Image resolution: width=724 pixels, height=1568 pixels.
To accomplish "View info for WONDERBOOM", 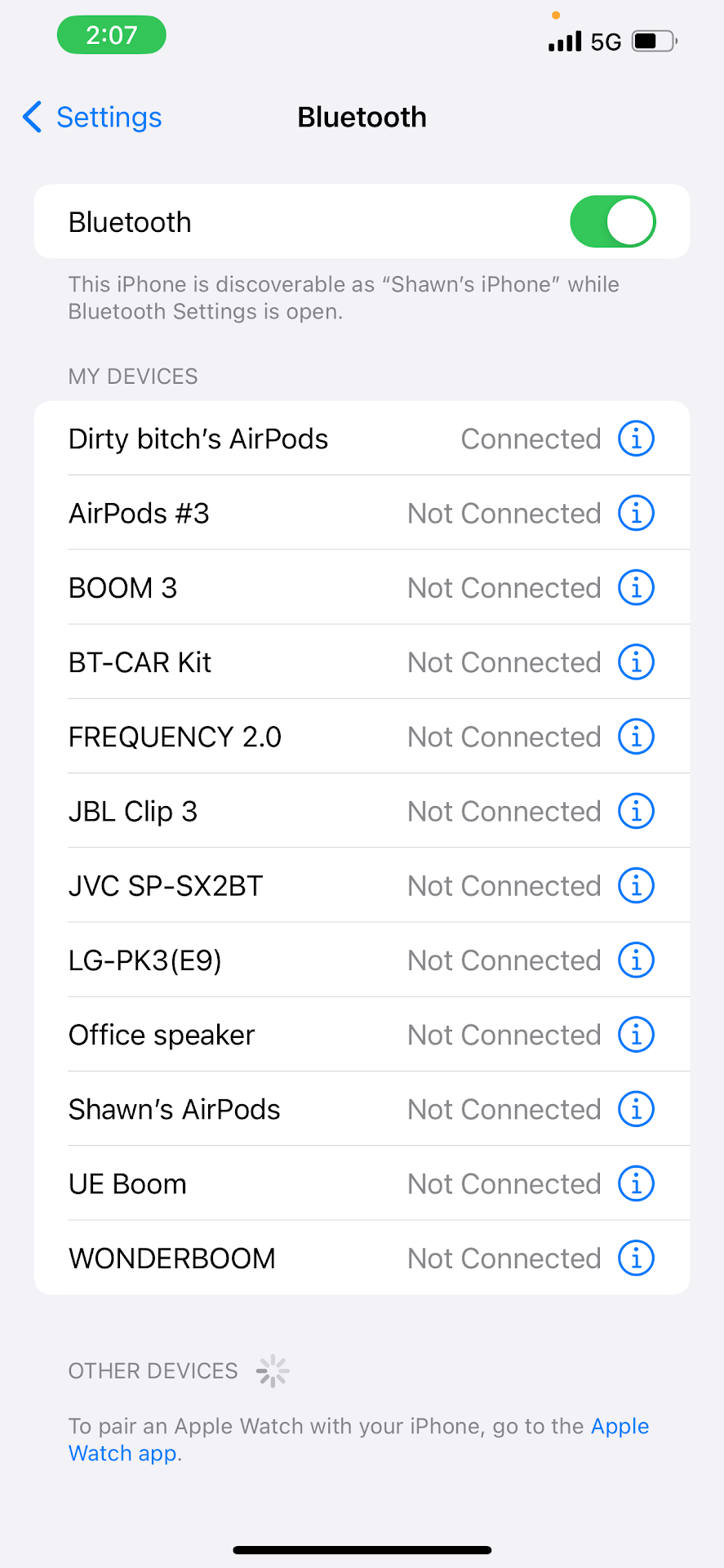I will (x=636, y=1258).
